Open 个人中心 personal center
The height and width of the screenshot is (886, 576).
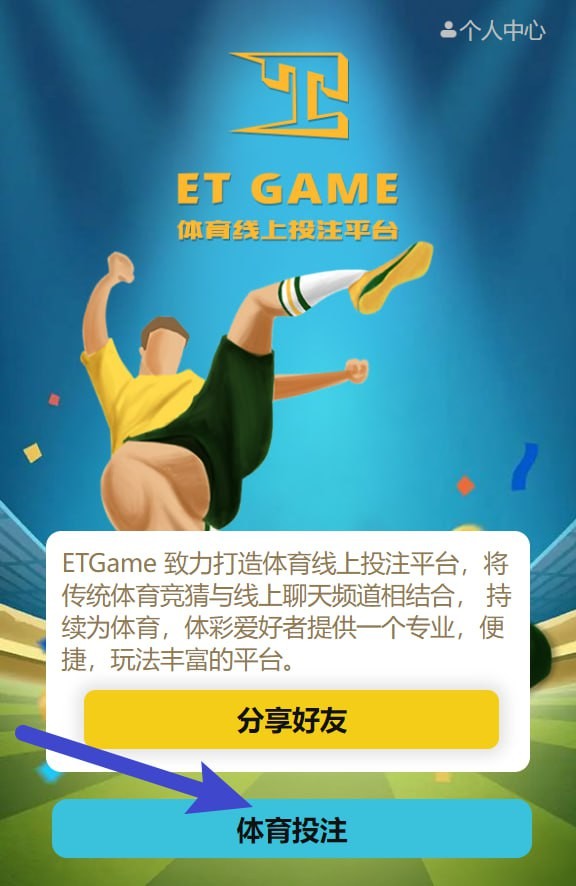493,30
